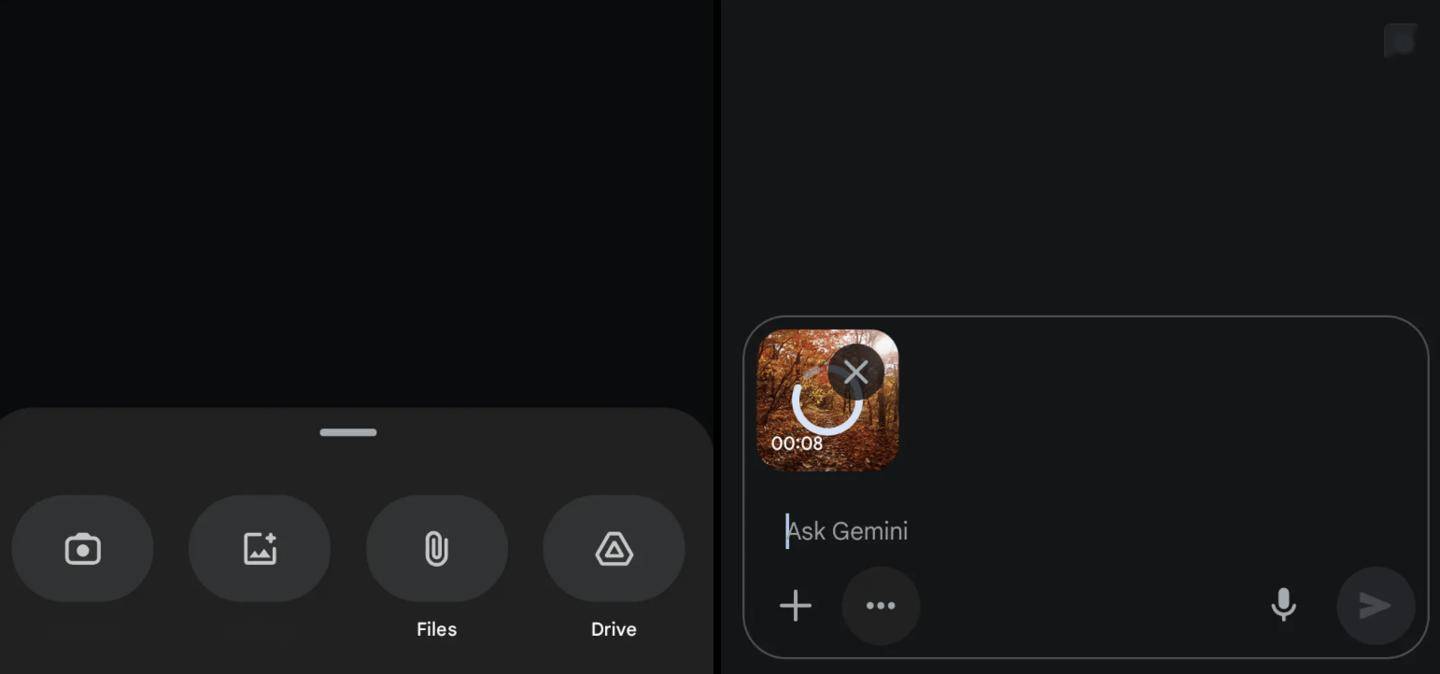This screenshot has height=674, width=1440.
Task: Open the three-dot more options button
Action: click(880, 606)
